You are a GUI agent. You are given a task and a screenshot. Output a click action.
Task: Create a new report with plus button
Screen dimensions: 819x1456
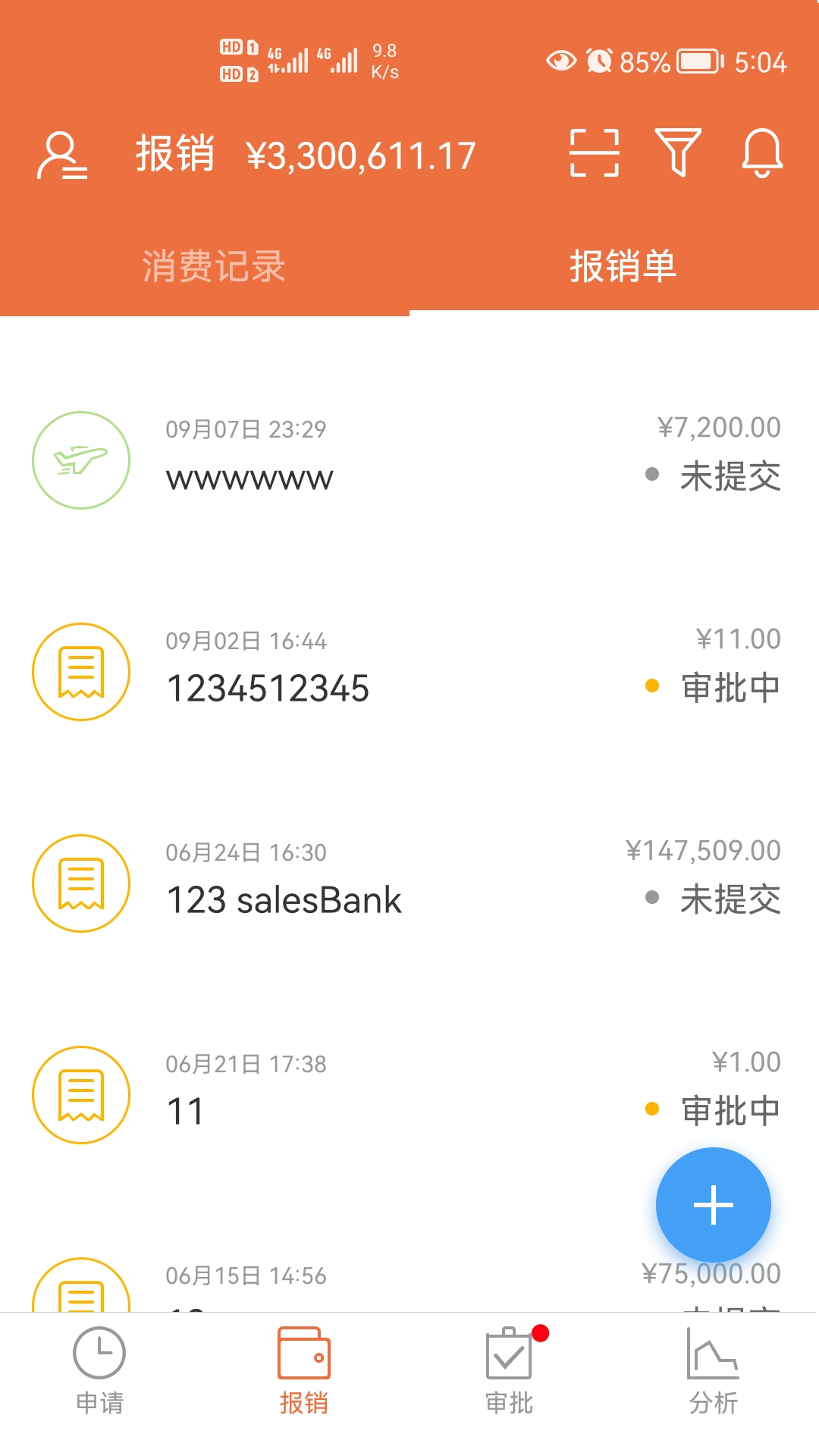pyautogui.click(x=713, y=1205)
